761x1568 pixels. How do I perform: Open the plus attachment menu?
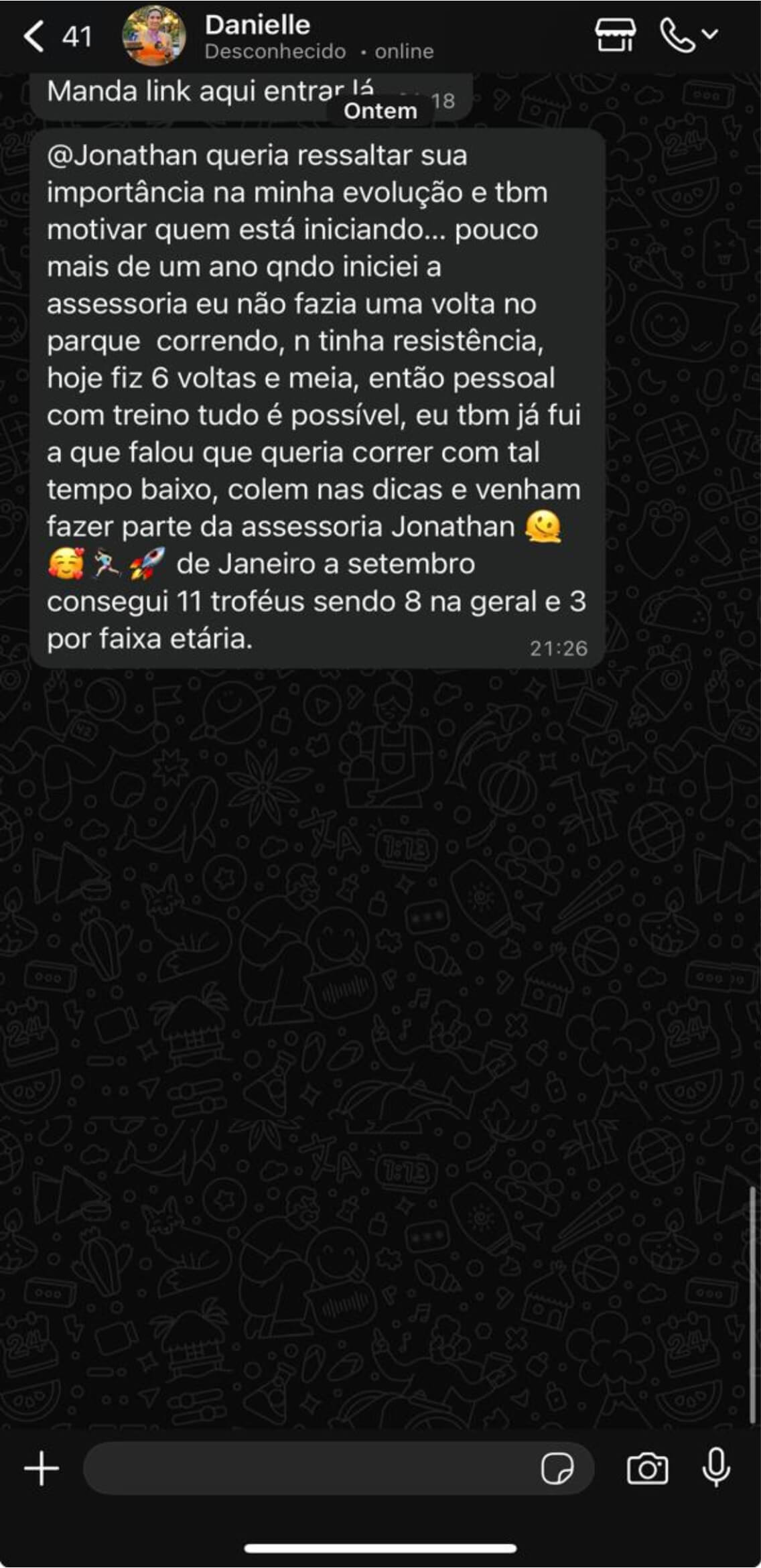[42, 1469]
